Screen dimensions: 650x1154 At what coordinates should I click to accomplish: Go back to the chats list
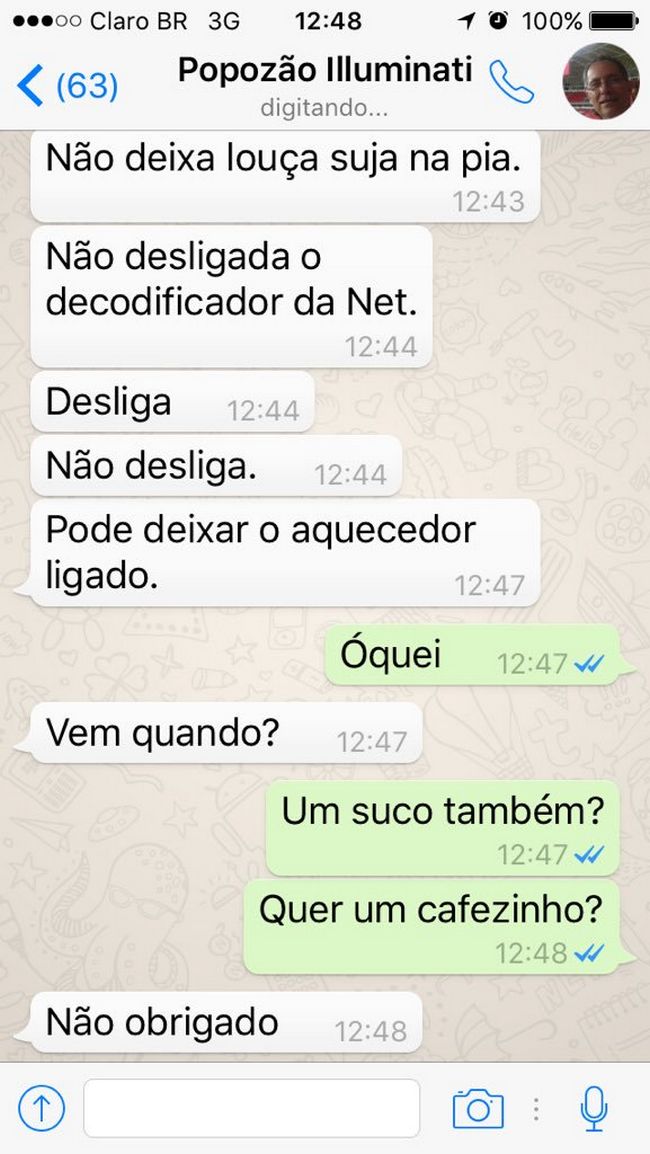(x=65, y=86)
